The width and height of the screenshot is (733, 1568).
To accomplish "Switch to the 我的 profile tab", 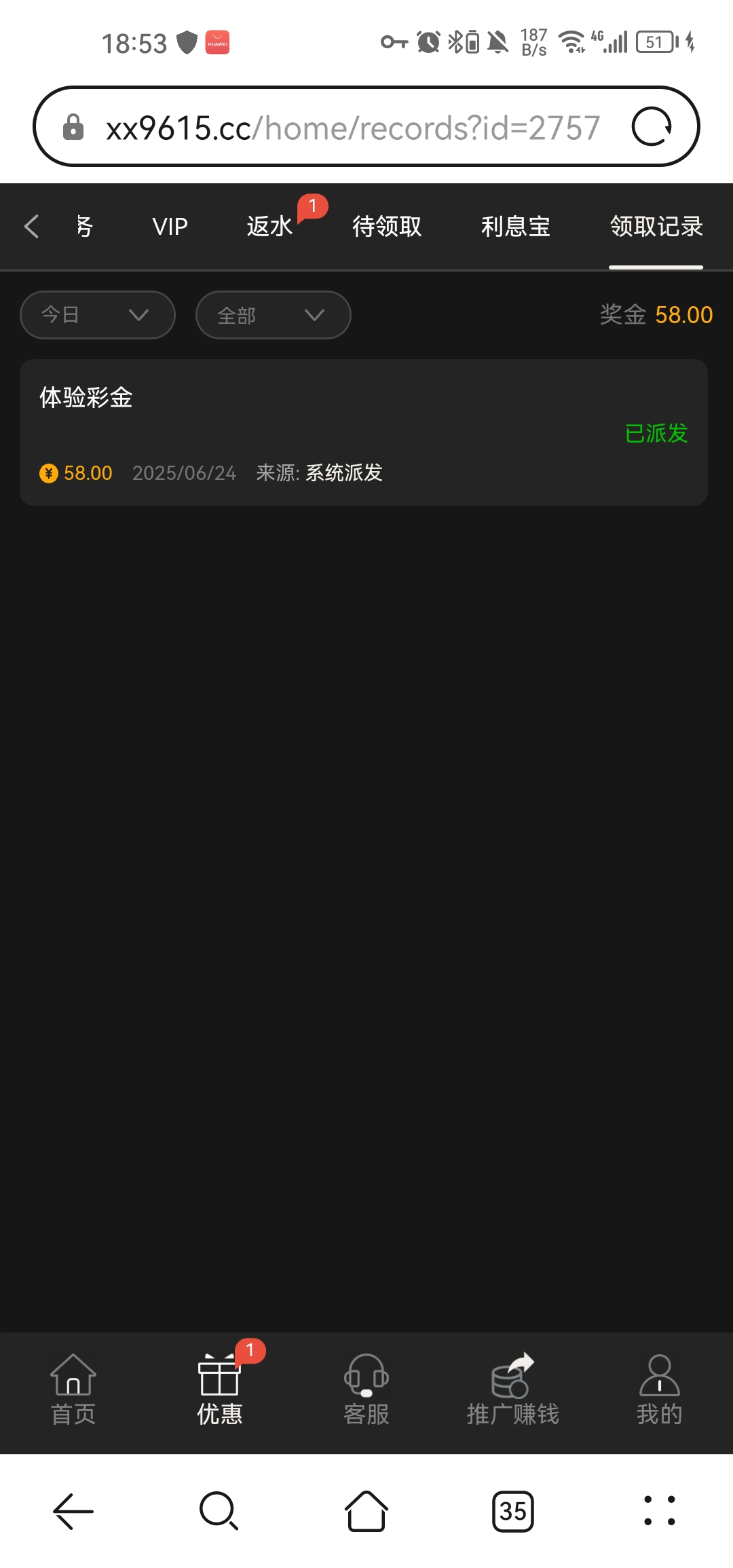I will click(x=659, y=1391).
